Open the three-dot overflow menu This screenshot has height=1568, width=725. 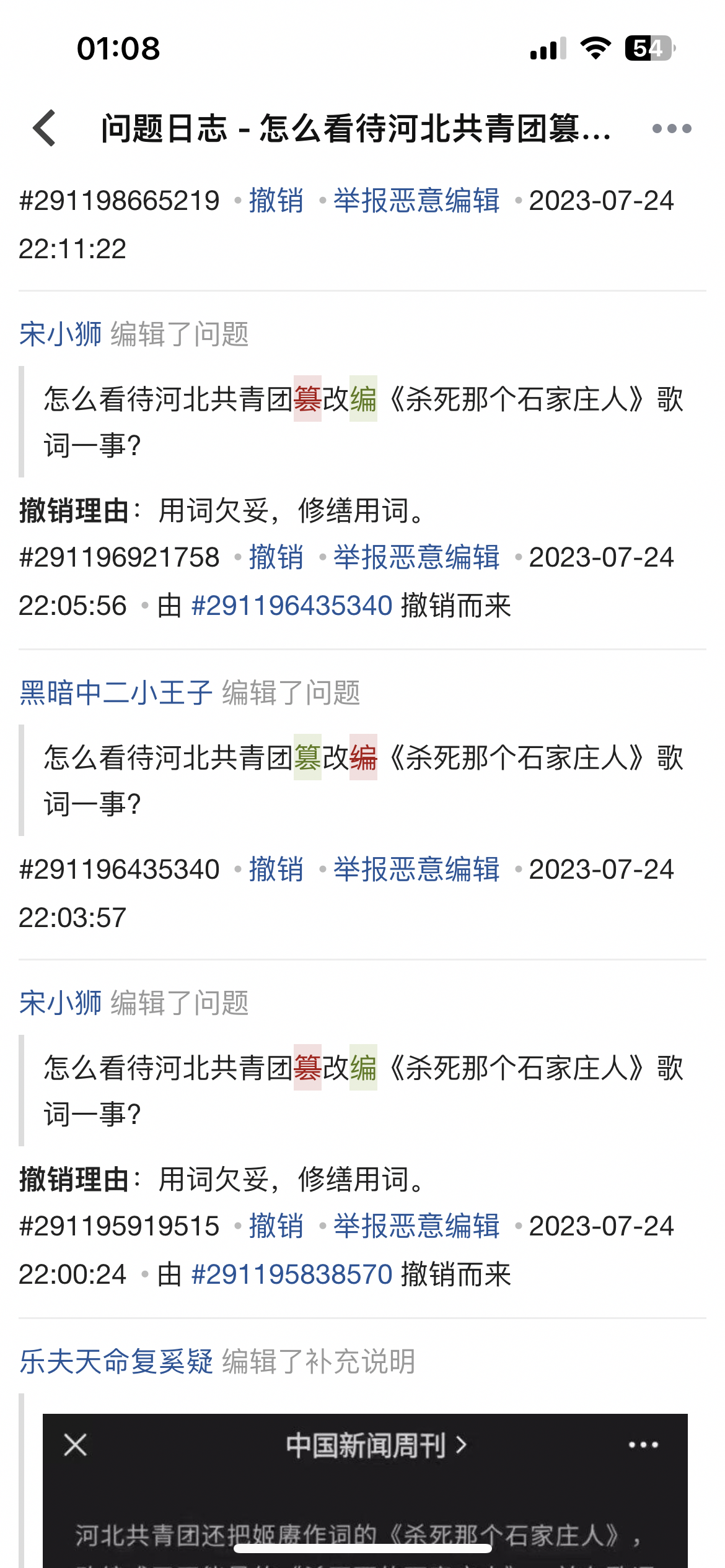point(672,128)
